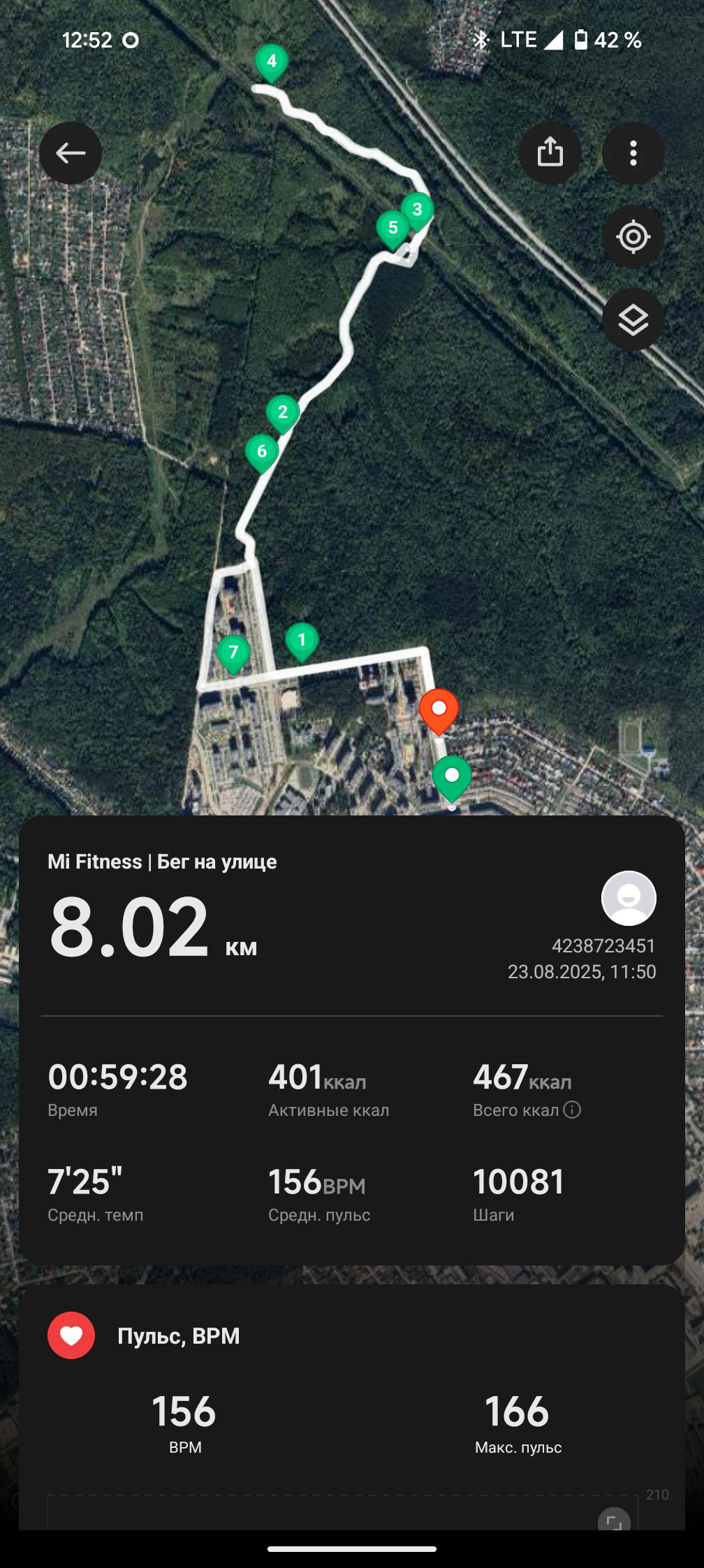This screenshot has height=1568, width=704.
Task: Recenter the map on the route
Action: (x=633, y=237)
